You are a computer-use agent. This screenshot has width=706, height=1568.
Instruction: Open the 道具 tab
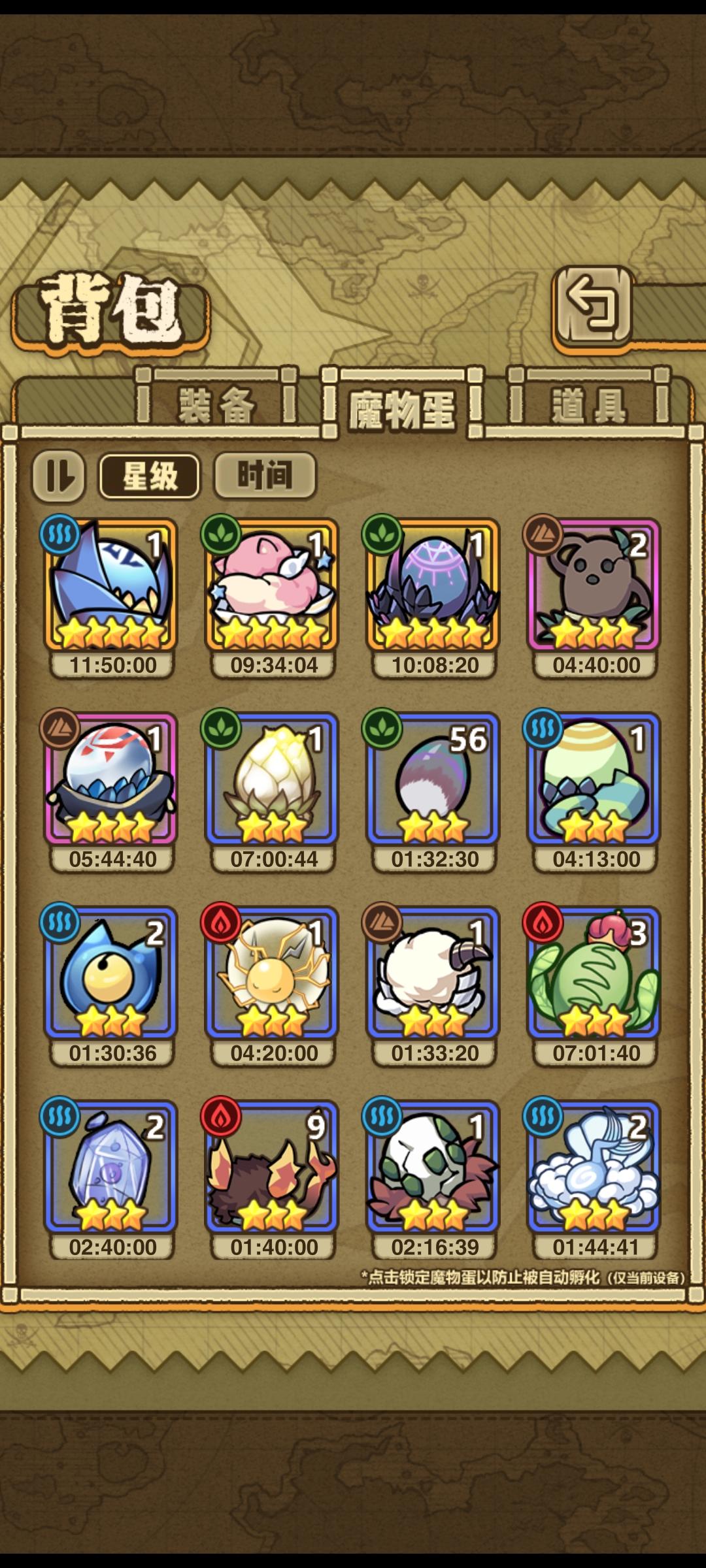[588, 405]
